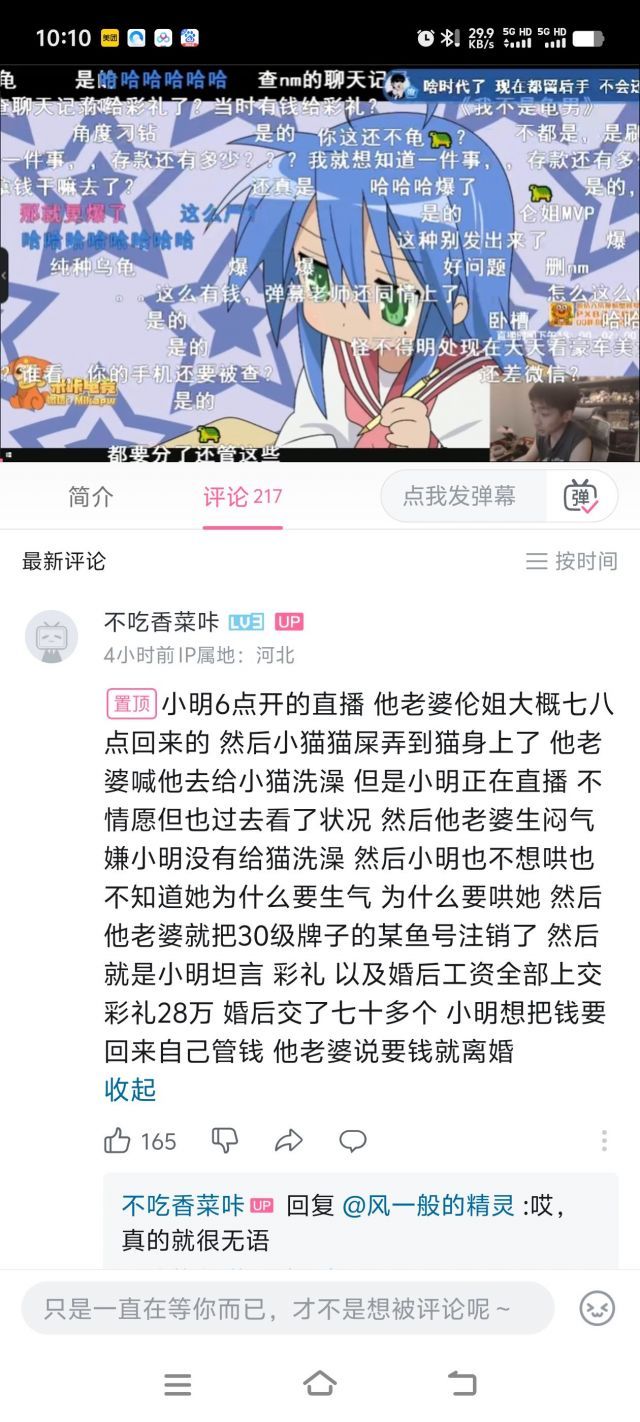Dislike the pinned comment
The height and width of the screenshot is (1422, 640).
[225, 1141]
